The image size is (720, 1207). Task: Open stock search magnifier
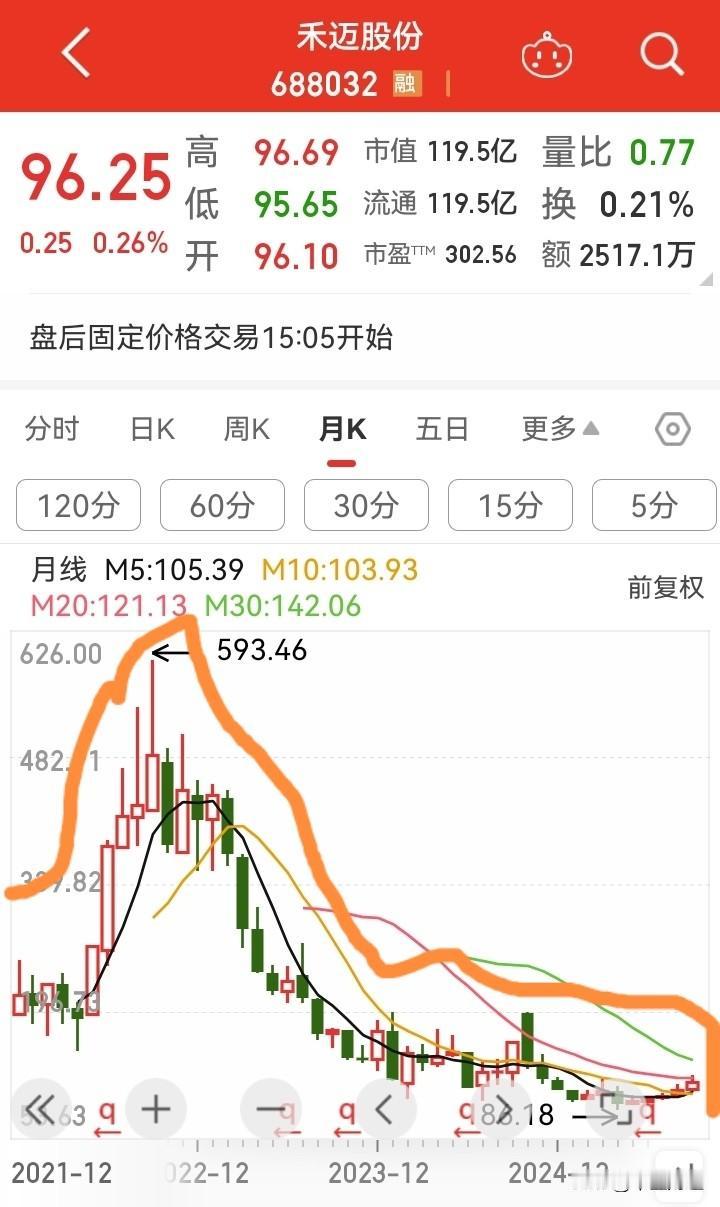(x=662, y=53)
